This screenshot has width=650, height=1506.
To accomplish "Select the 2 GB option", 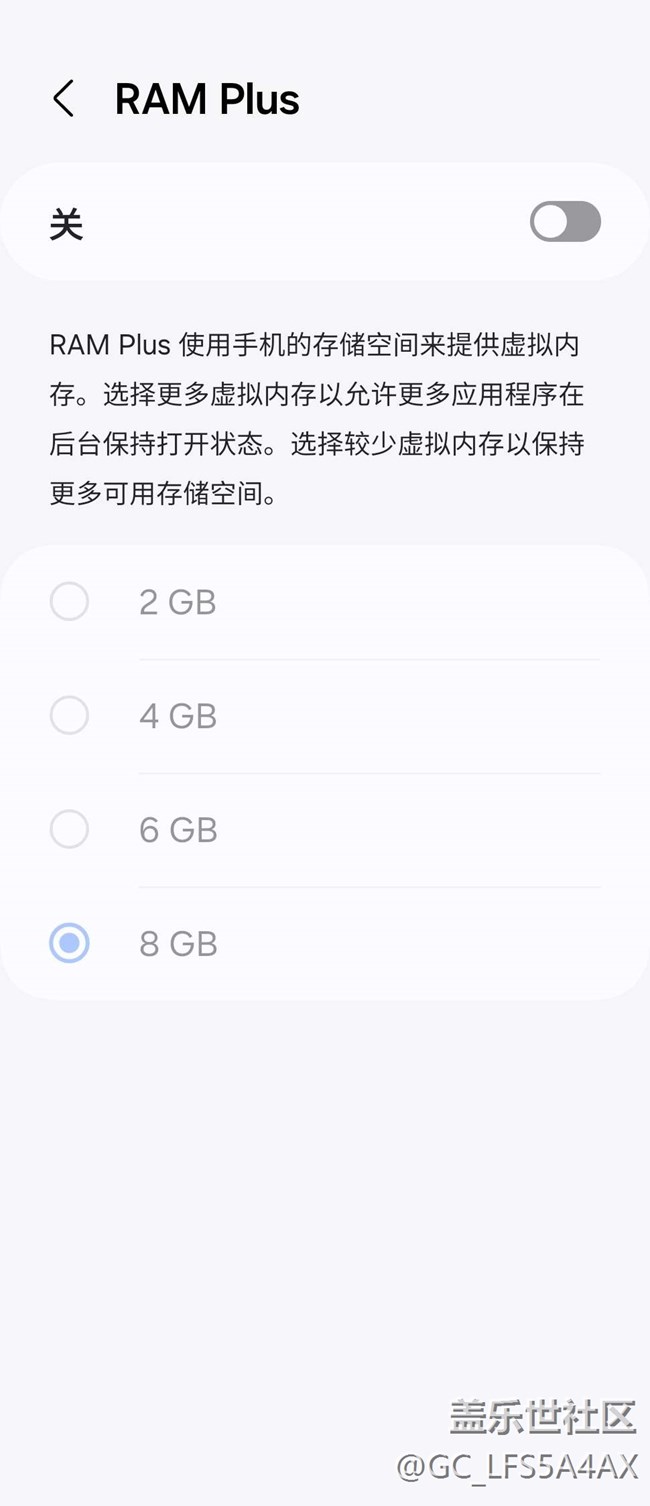I will click(x=70, y=602).
